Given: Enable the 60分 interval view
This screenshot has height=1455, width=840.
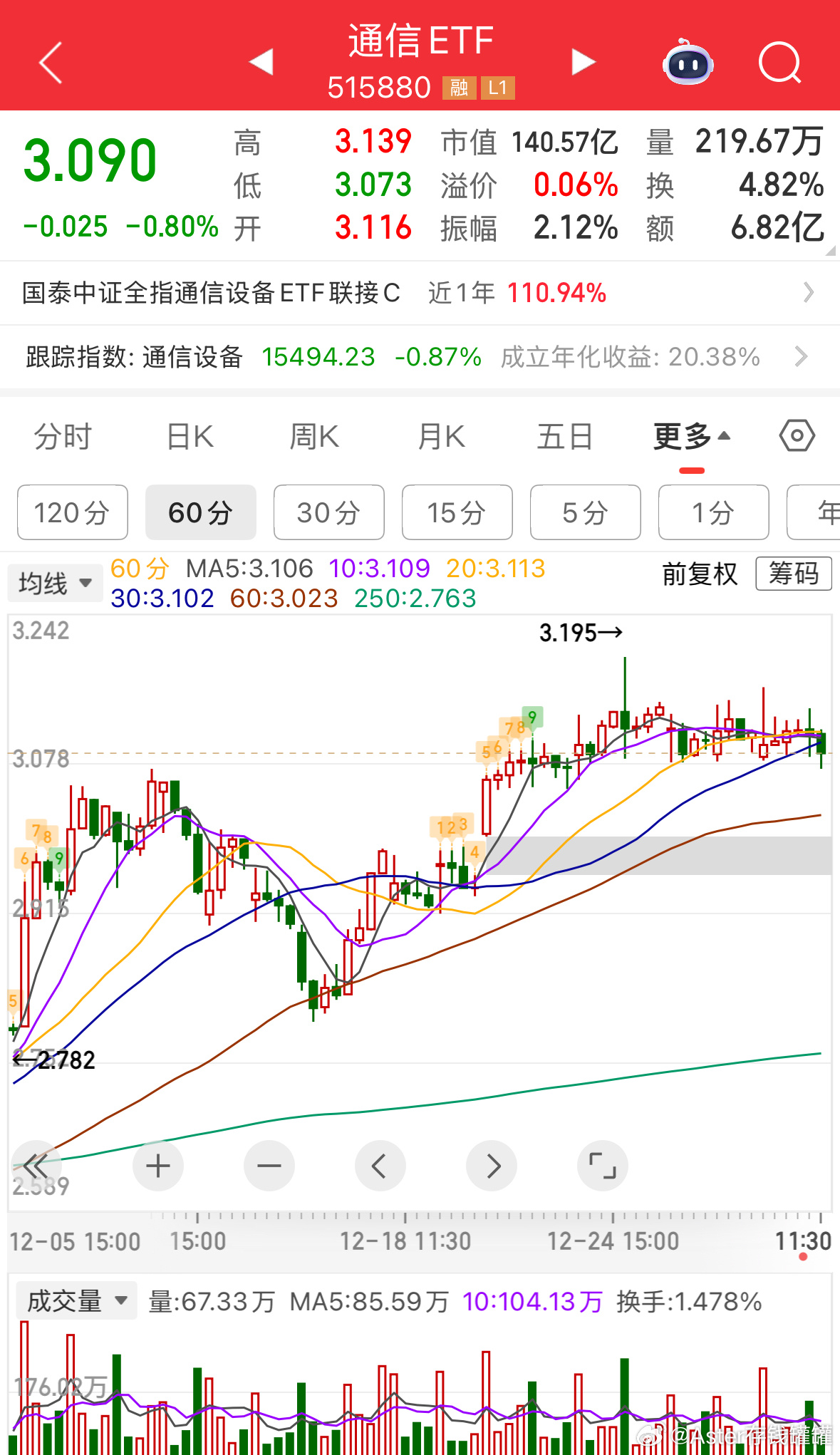Looking at the screenshot, I should point(200,512).
